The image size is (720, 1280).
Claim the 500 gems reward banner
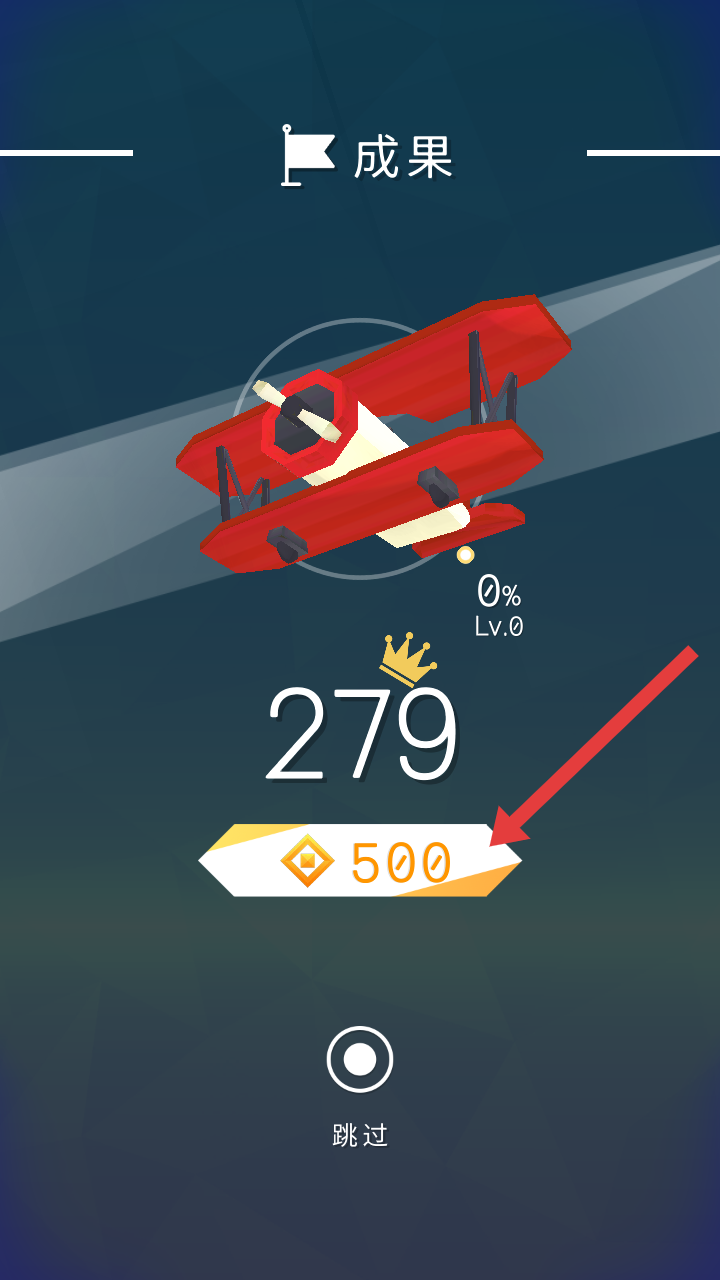pyautogui.click(x=360, y=861)
